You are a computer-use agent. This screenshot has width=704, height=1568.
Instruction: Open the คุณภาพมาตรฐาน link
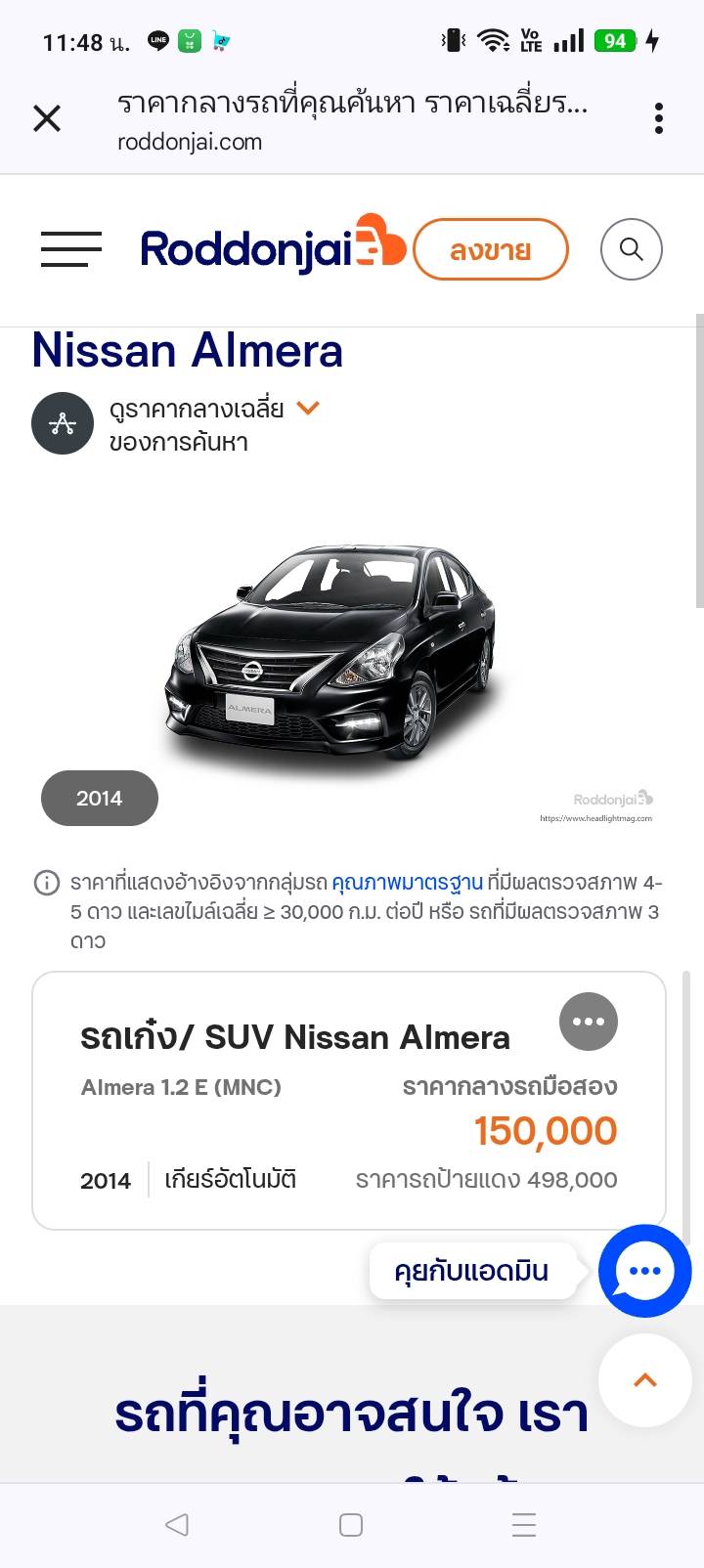click(x=407, y=883)
